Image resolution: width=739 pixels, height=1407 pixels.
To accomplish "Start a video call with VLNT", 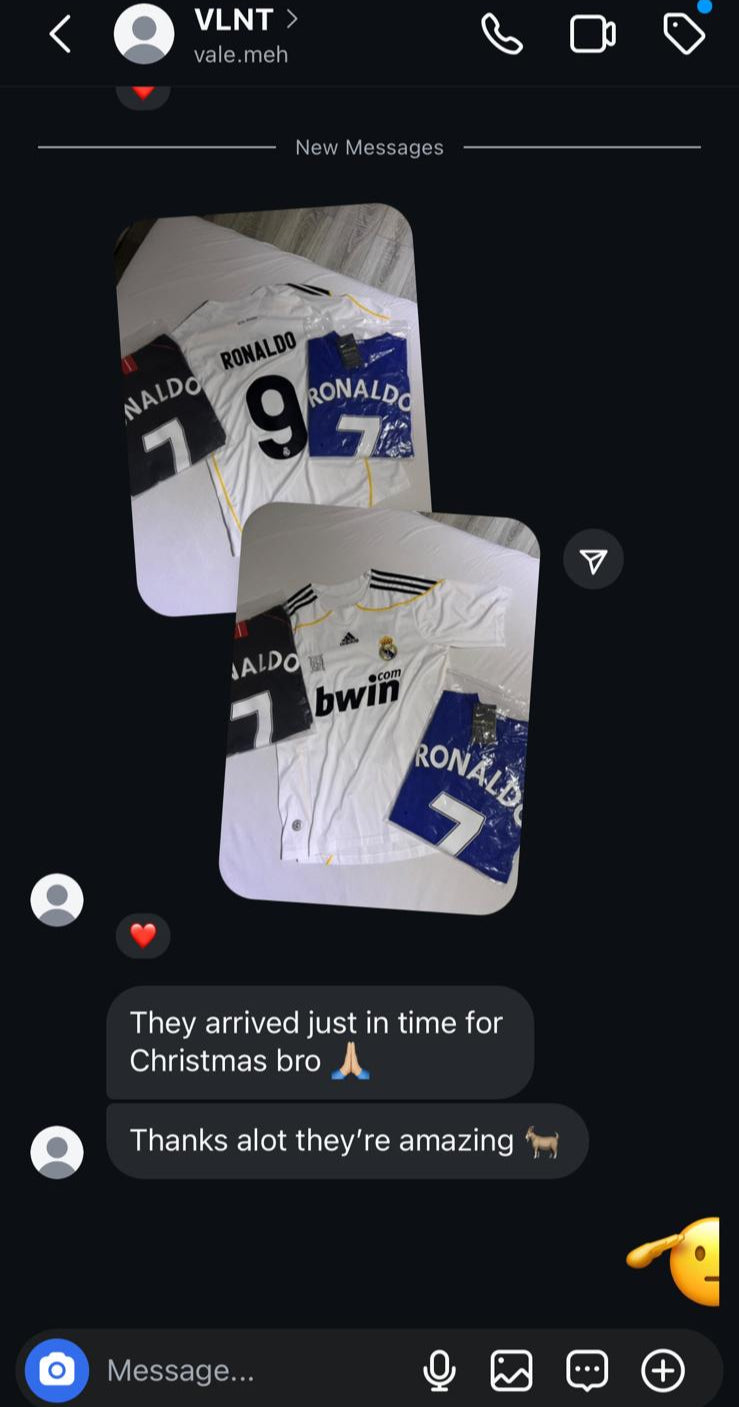I will [593, 32].
